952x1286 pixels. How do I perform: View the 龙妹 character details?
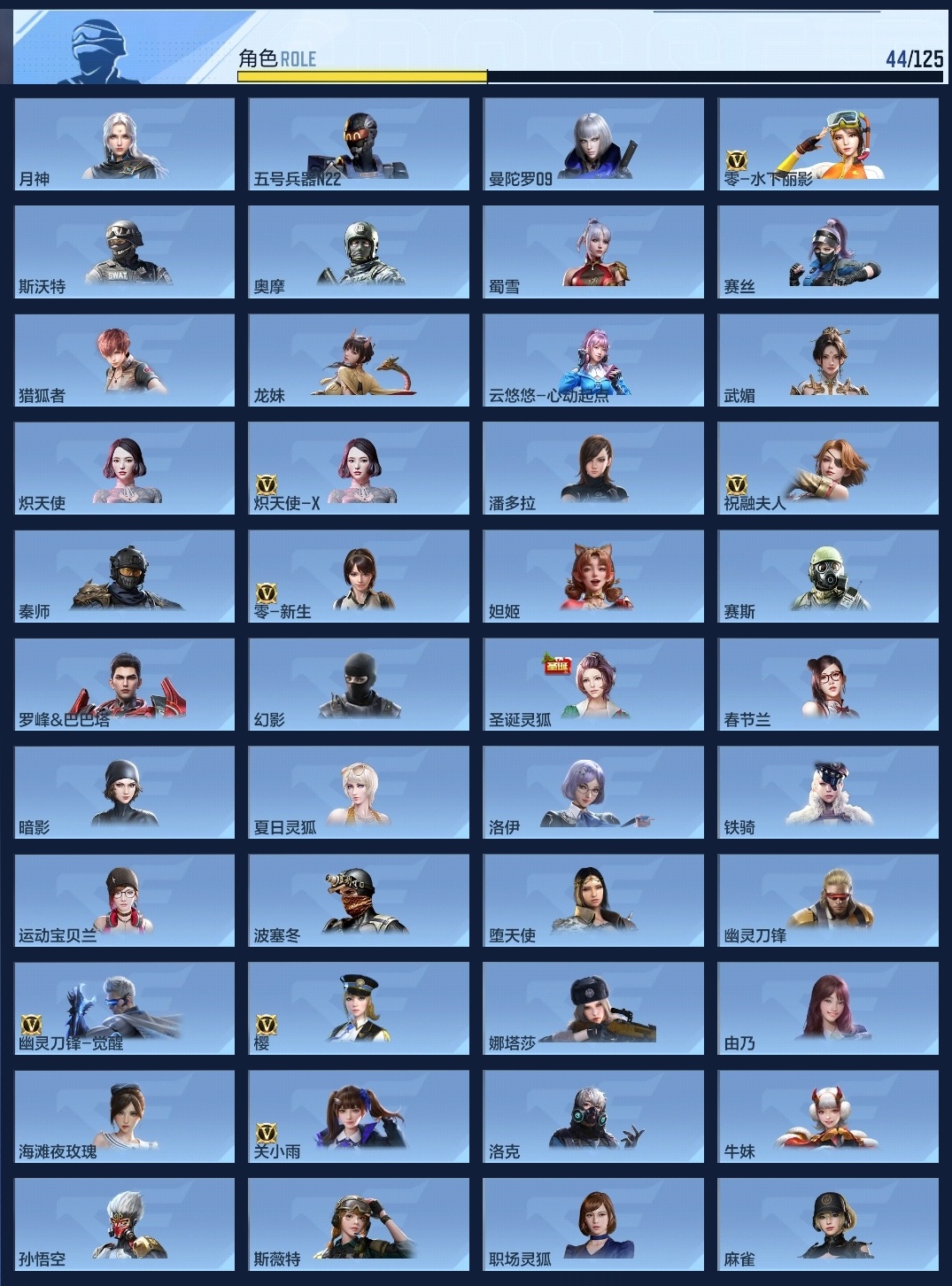(359, 360)
